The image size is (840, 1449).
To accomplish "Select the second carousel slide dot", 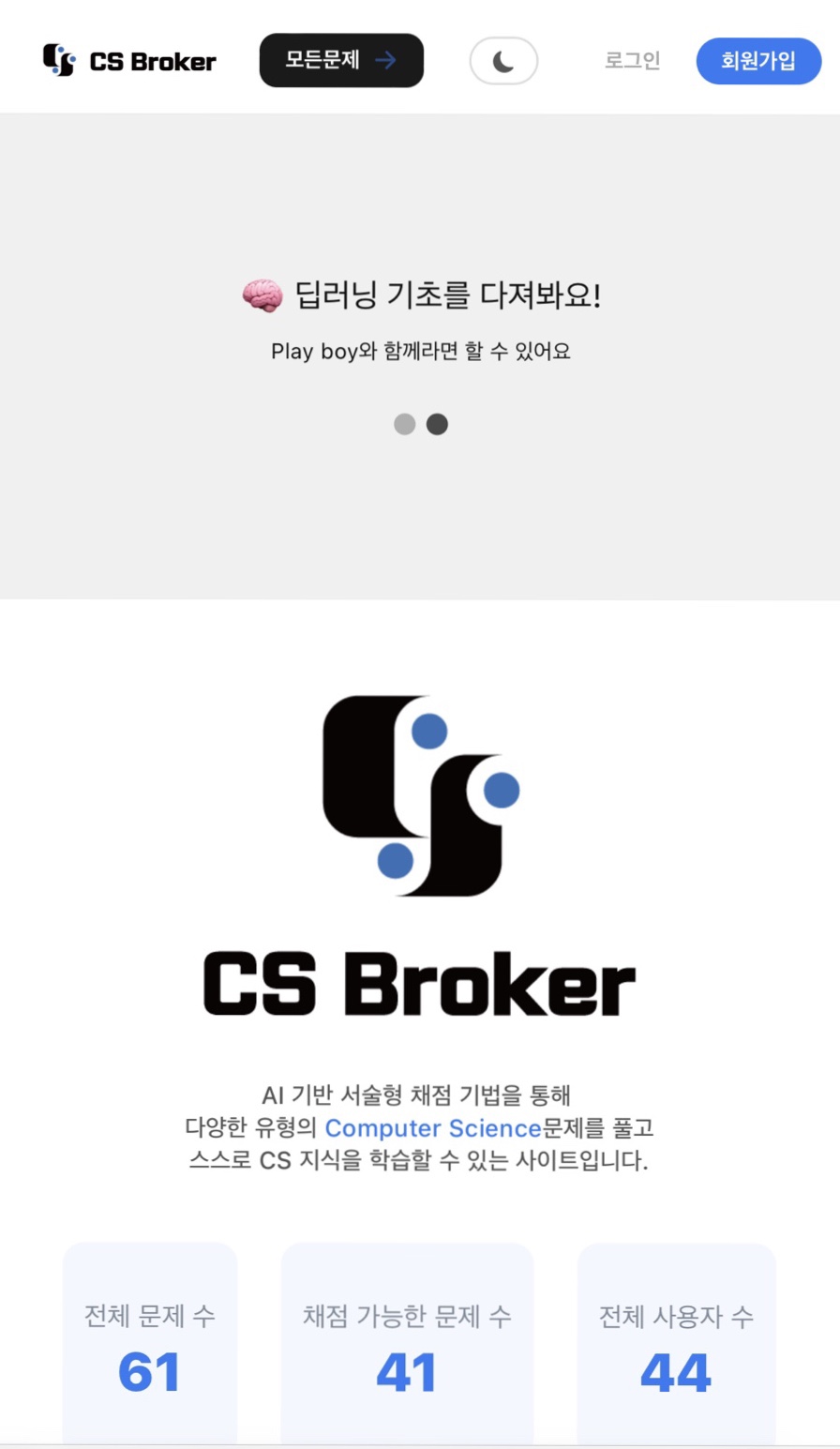I will [x=437, y=425].
